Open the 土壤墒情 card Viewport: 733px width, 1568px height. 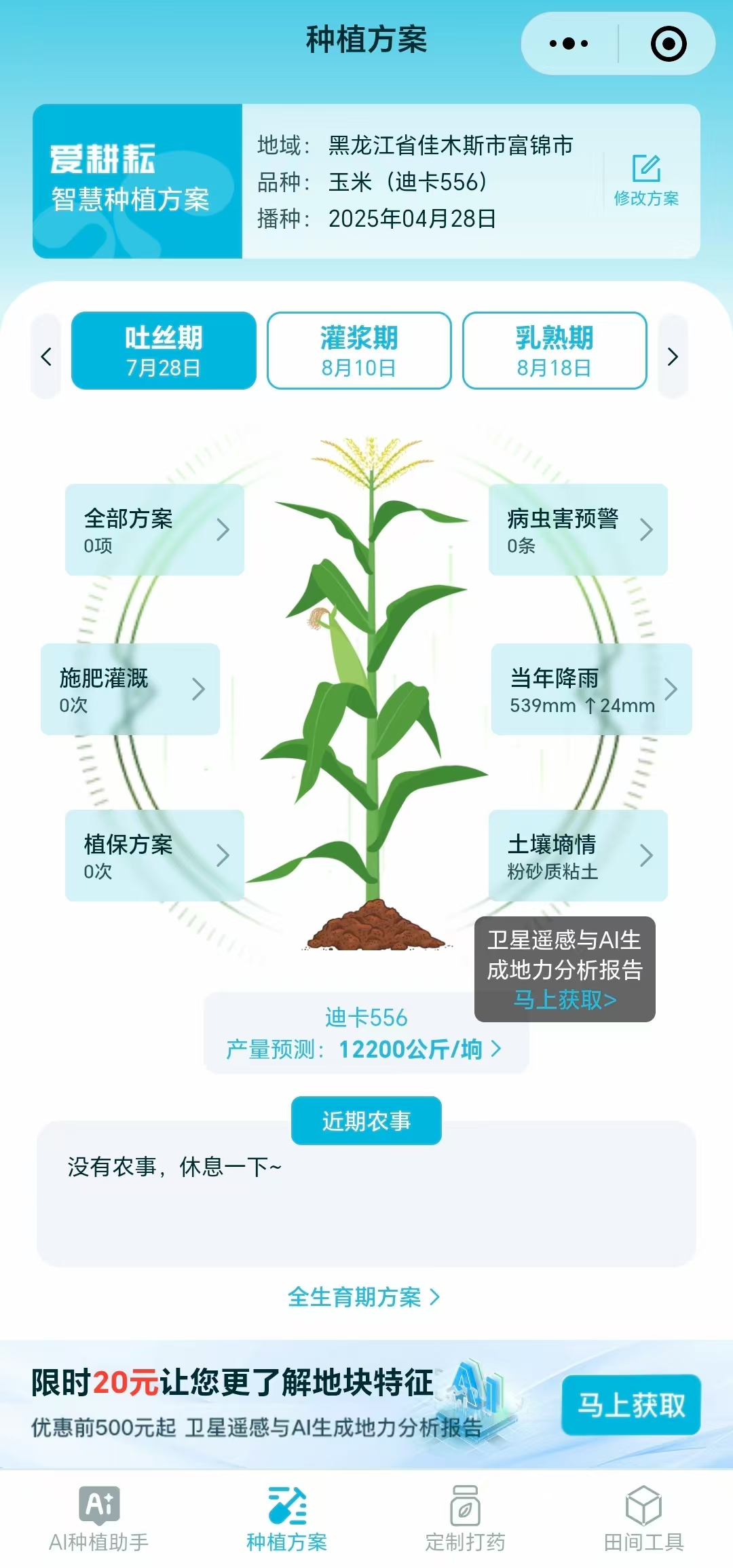[x=578, y=856]
